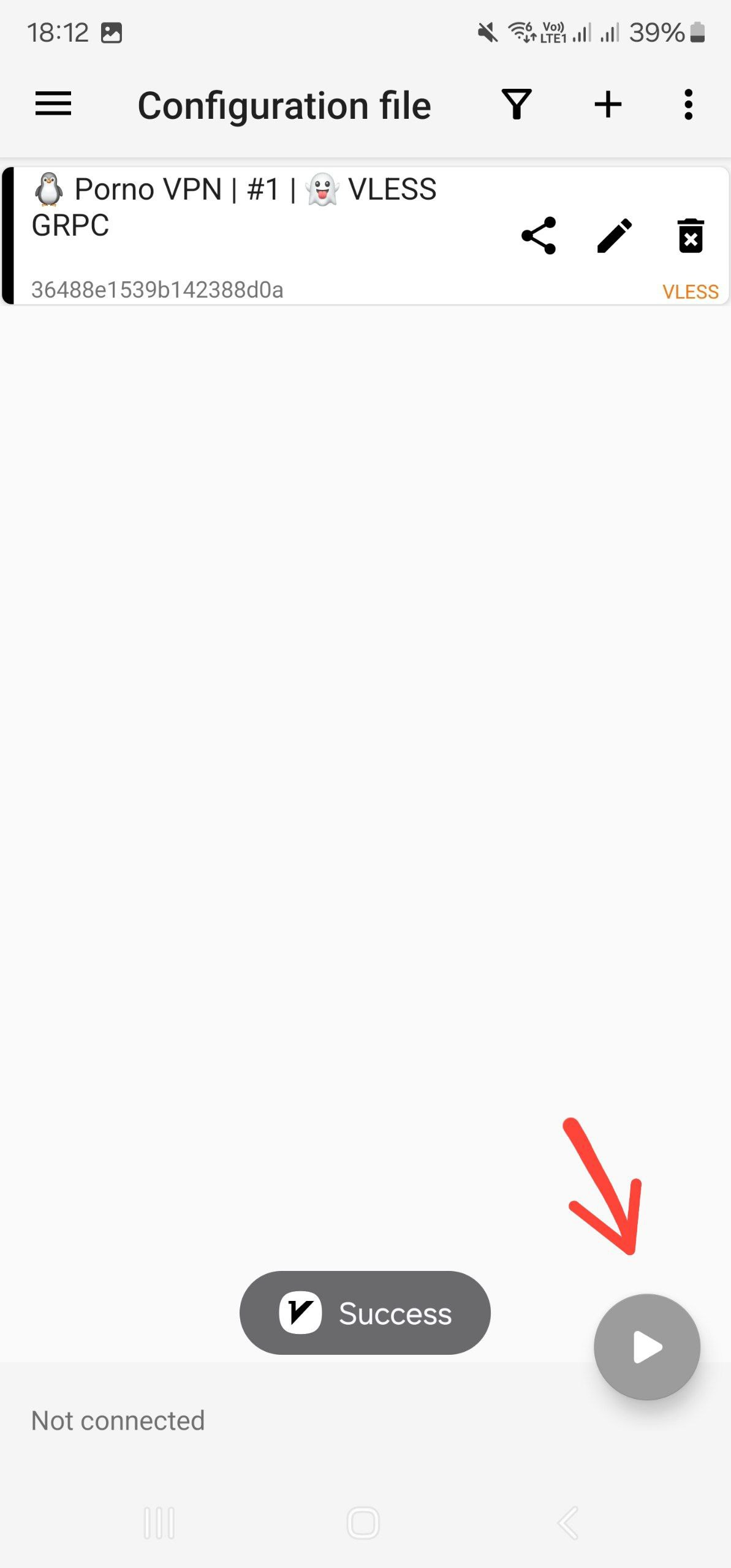This screenshot has width=731, height=1568.
Task: Open the hamburger drawer menu
Action: [53, 104]
